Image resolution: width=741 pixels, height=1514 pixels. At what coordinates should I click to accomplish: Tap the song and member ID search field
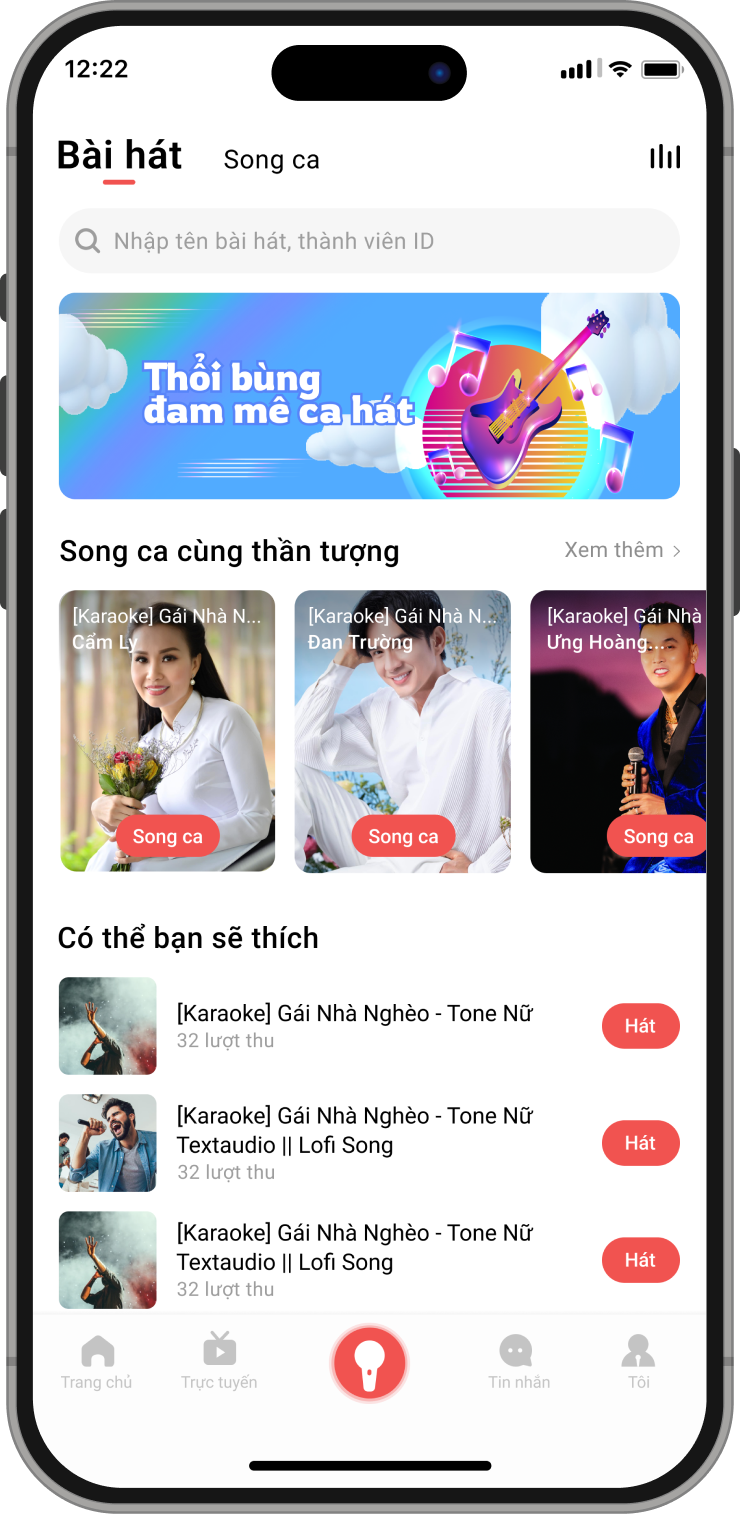pyautogui.click(x=369, y=241)
